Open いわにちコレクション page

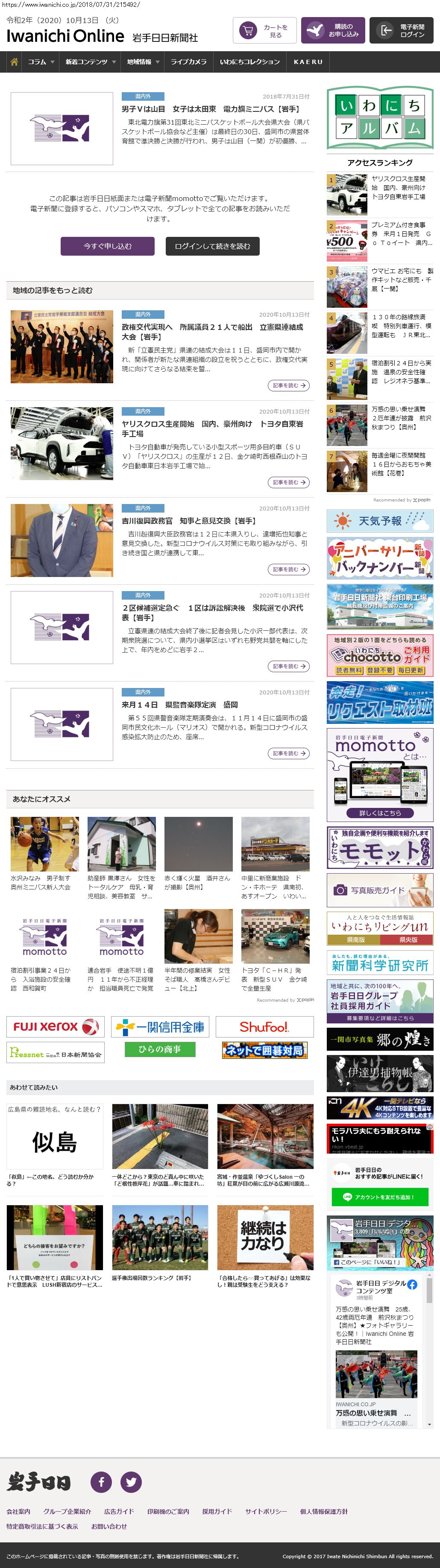250,62
